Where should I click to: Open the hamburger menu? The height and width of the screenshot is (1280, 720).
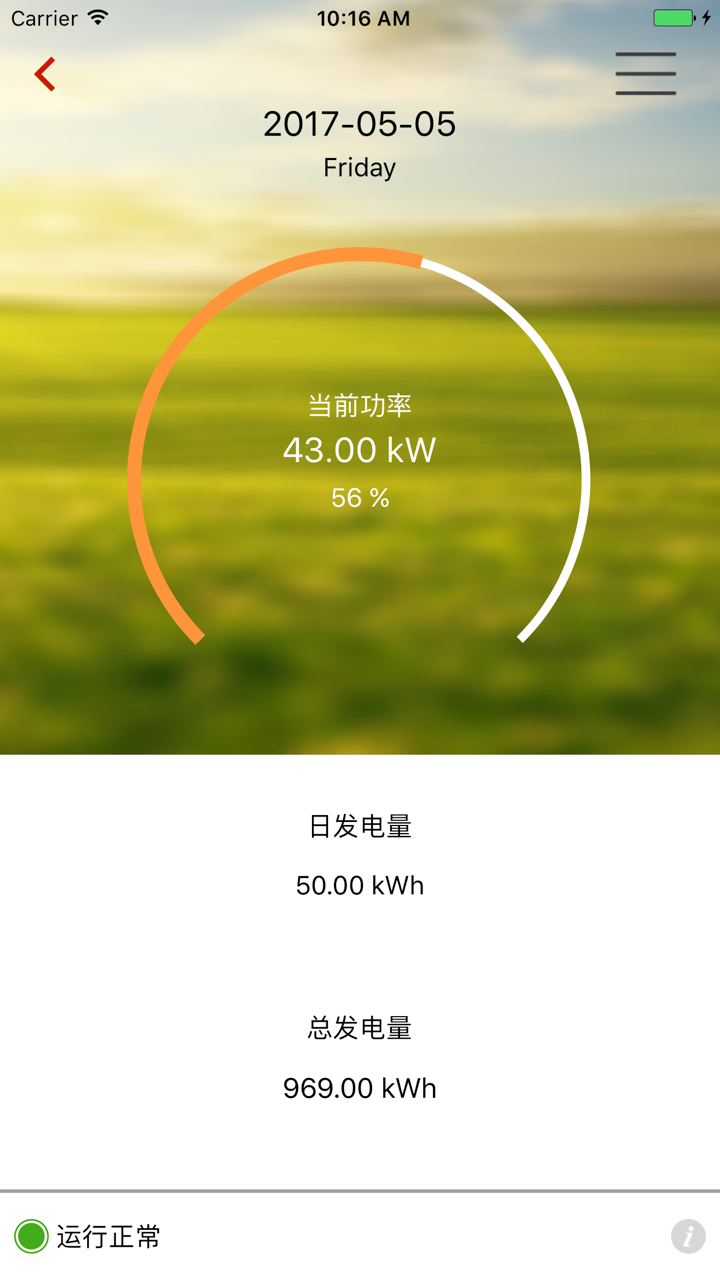point(645,74)
